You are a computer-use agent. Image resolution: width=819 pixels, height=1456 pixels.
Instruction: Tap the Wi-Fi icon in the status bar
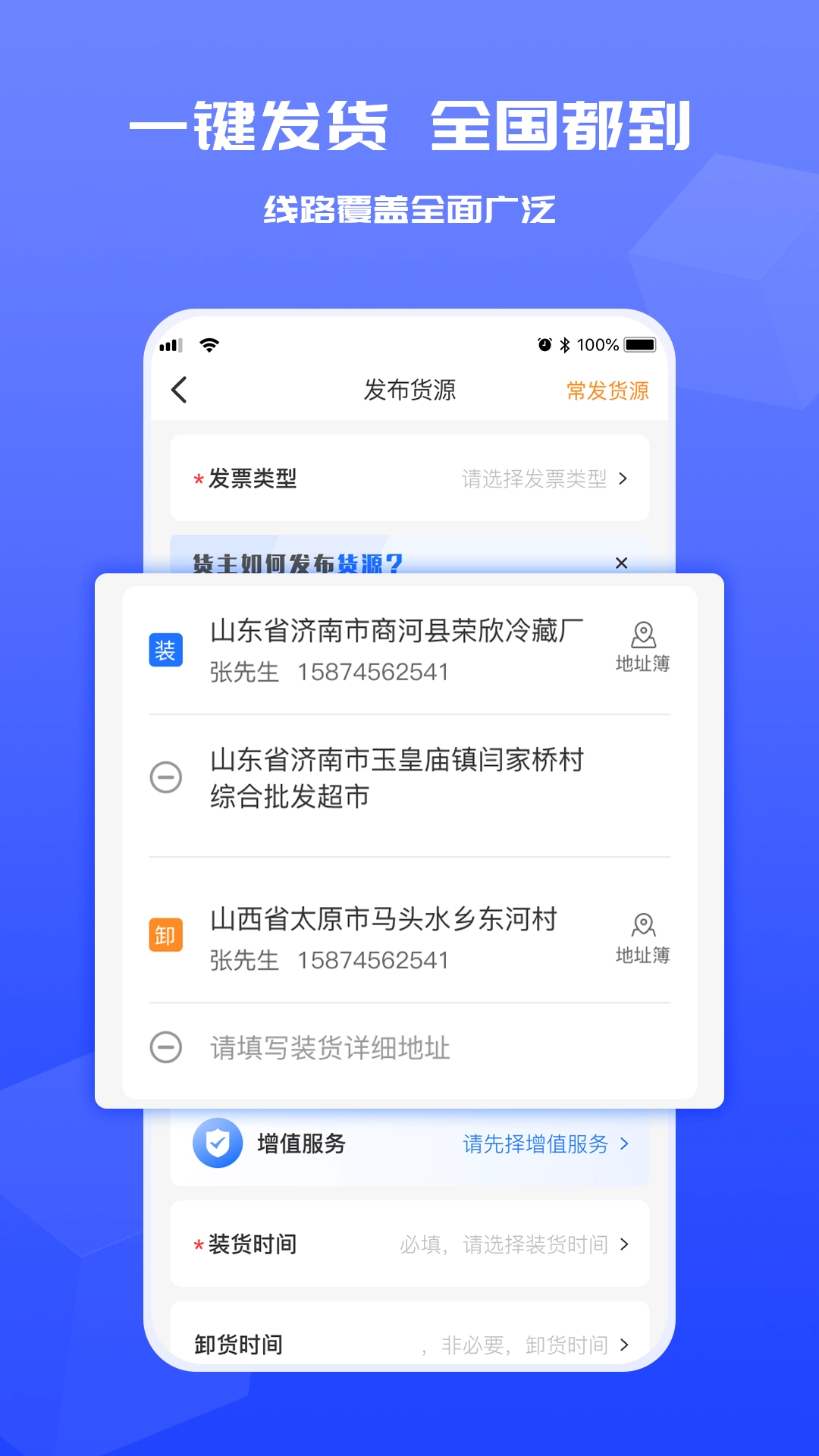[x=209, y=345]
